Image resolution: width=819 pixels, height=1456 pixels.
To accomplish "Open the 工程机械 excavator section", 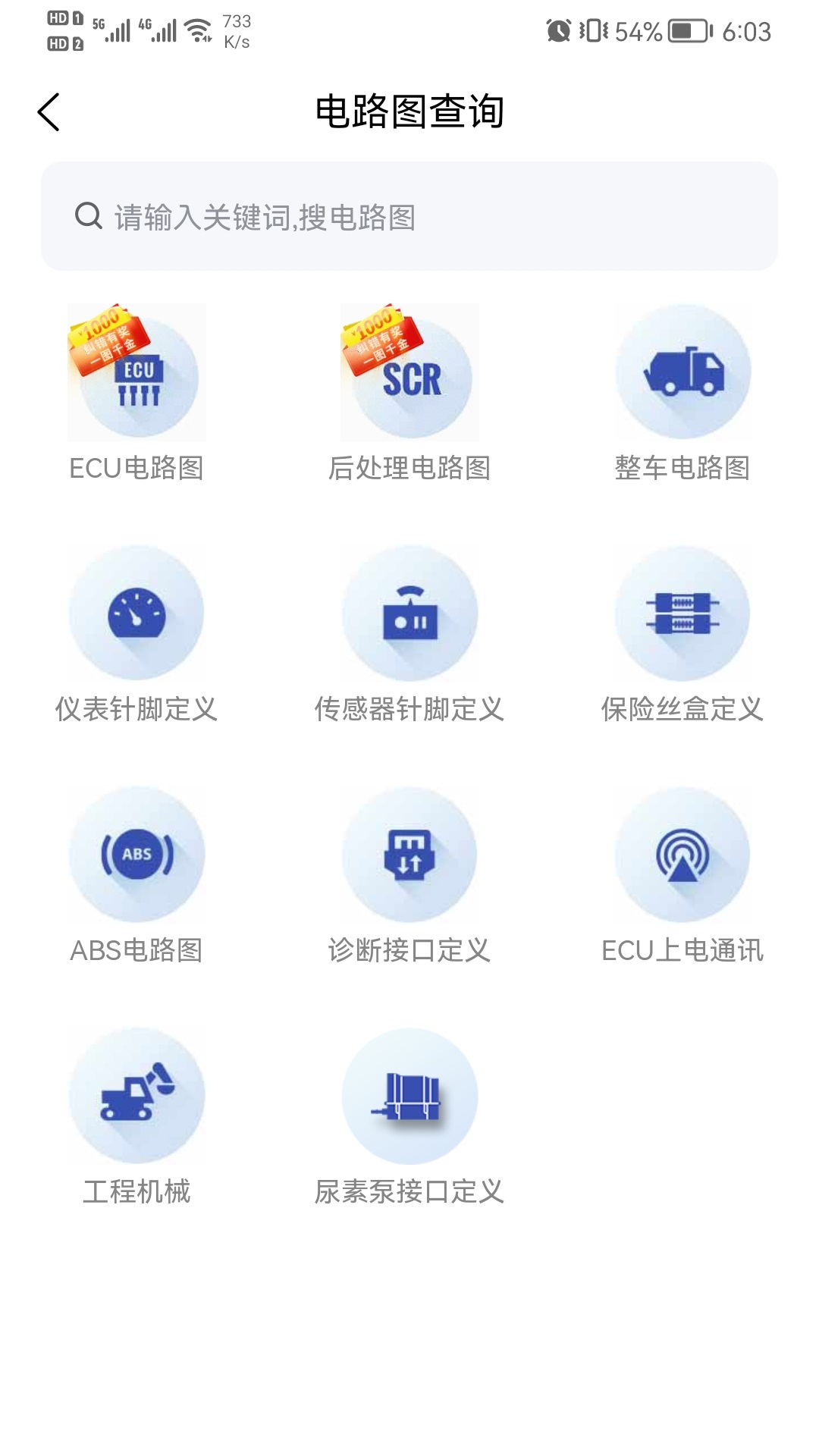I will (x=136, y=1093).
